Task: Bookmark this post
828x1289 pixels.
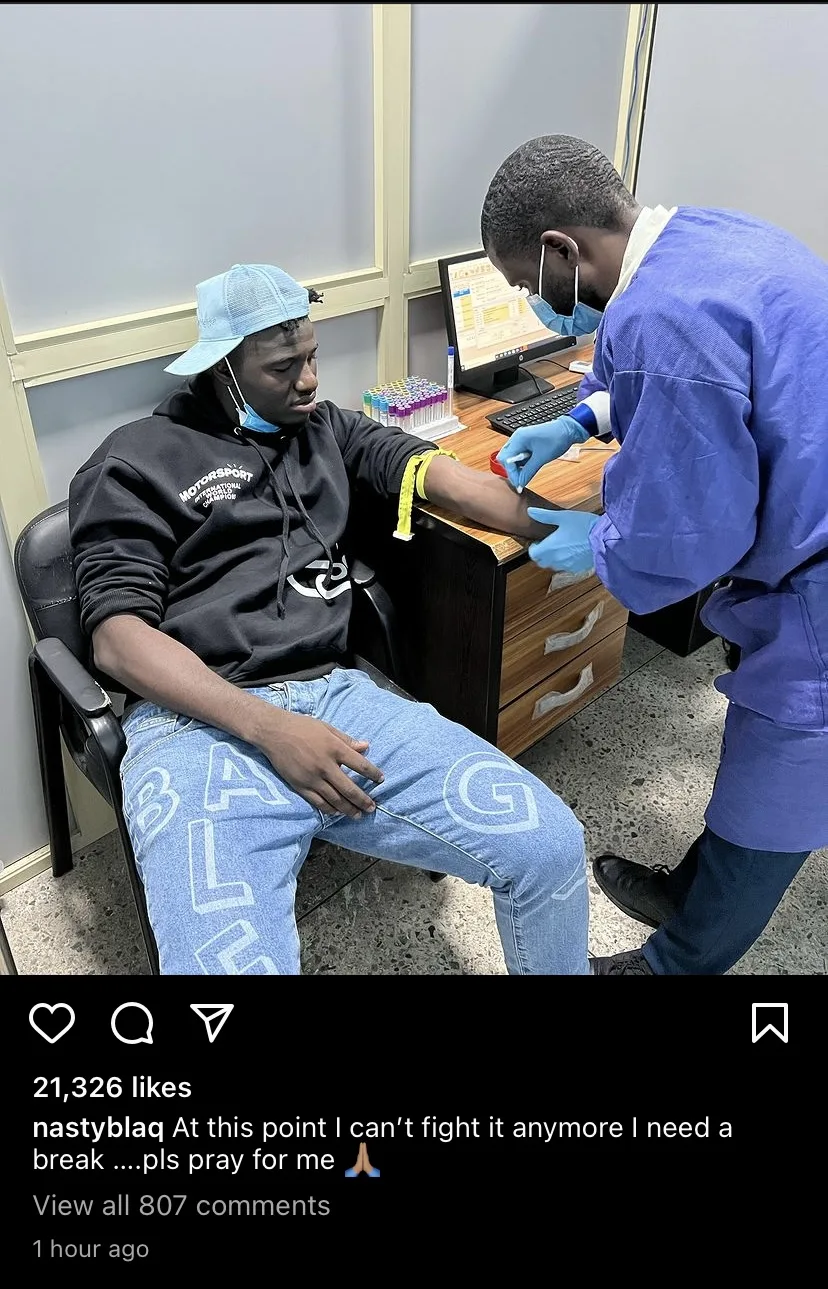Action: 769,1023
